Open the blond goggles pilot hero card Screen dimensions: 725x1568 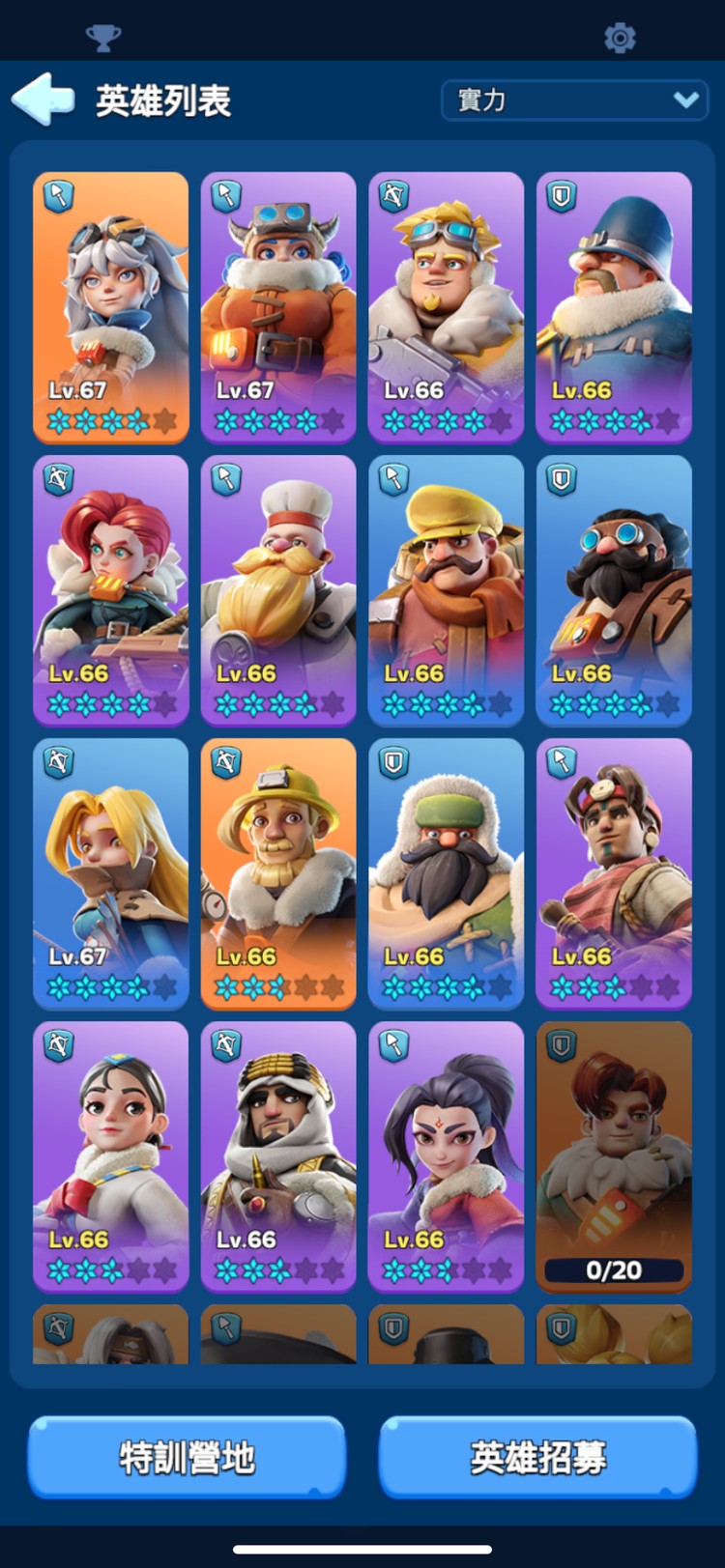click(446, 307)
